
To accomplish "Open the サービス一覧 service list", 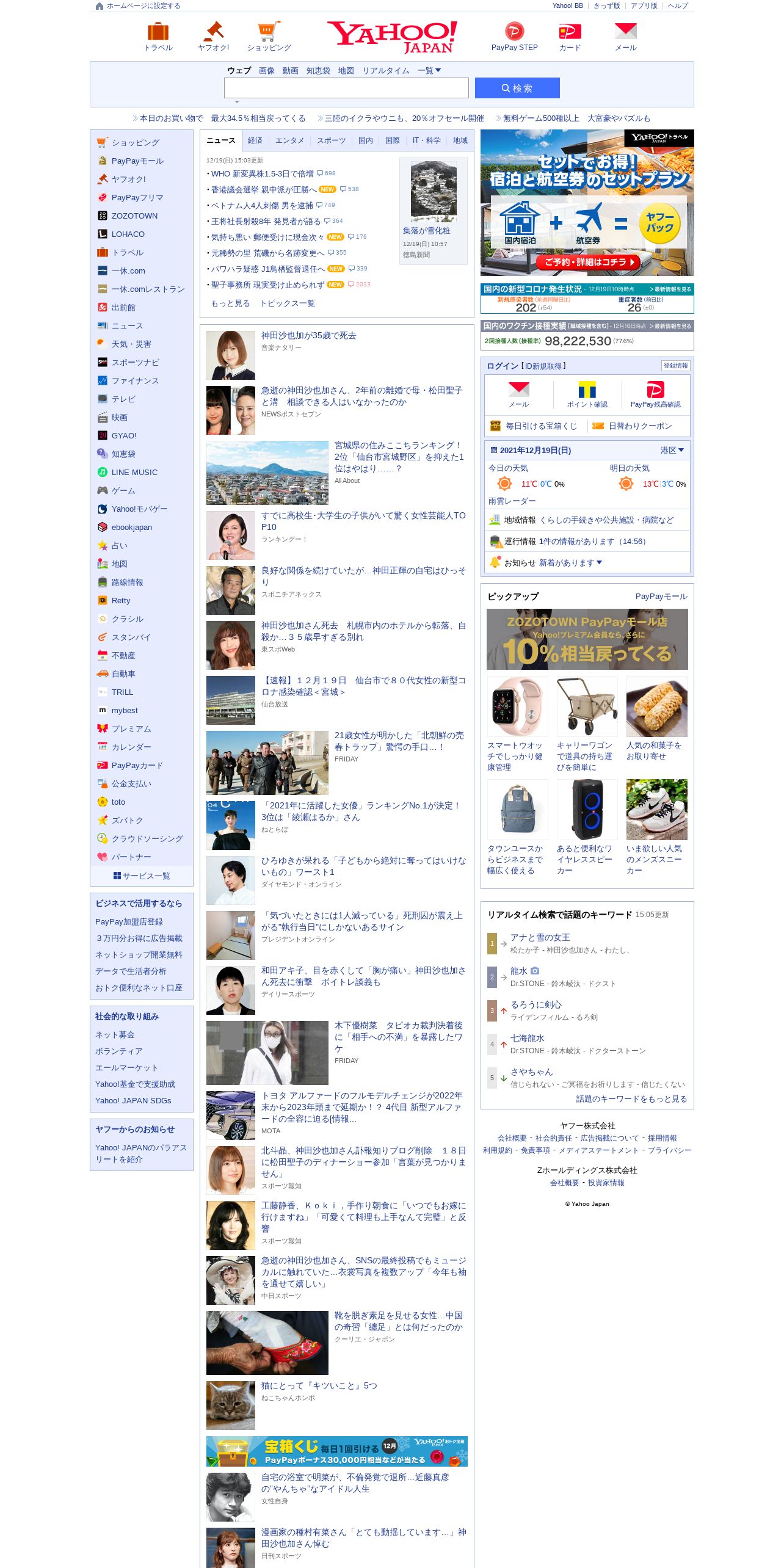I will point(142,876).
